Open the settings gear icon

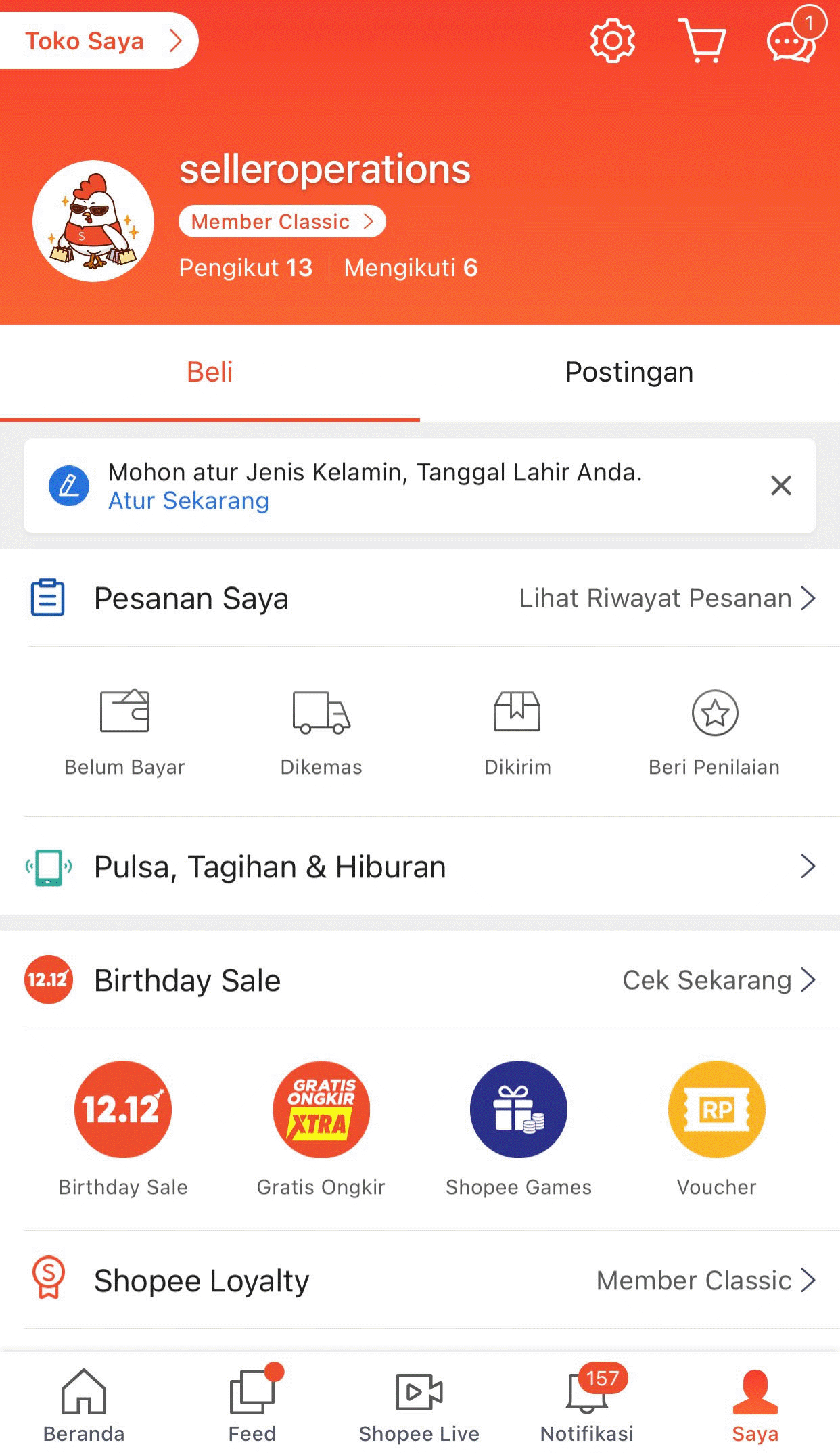(613, 41)
